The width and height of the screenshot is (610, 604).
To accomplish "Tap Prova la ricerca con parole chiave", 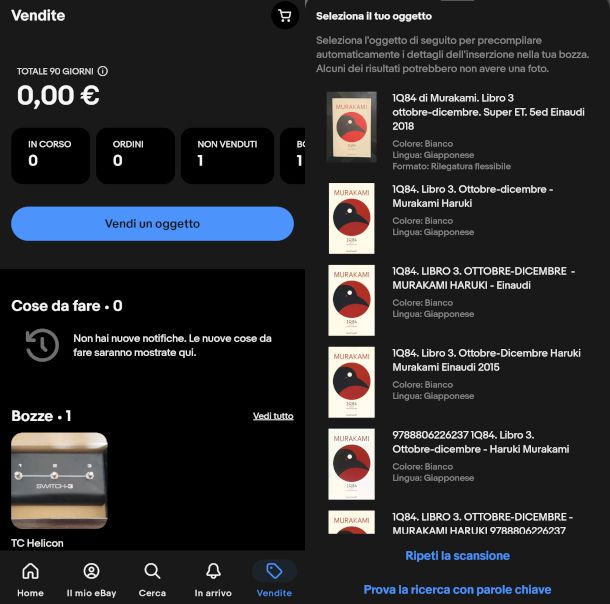I will point(457,590).
